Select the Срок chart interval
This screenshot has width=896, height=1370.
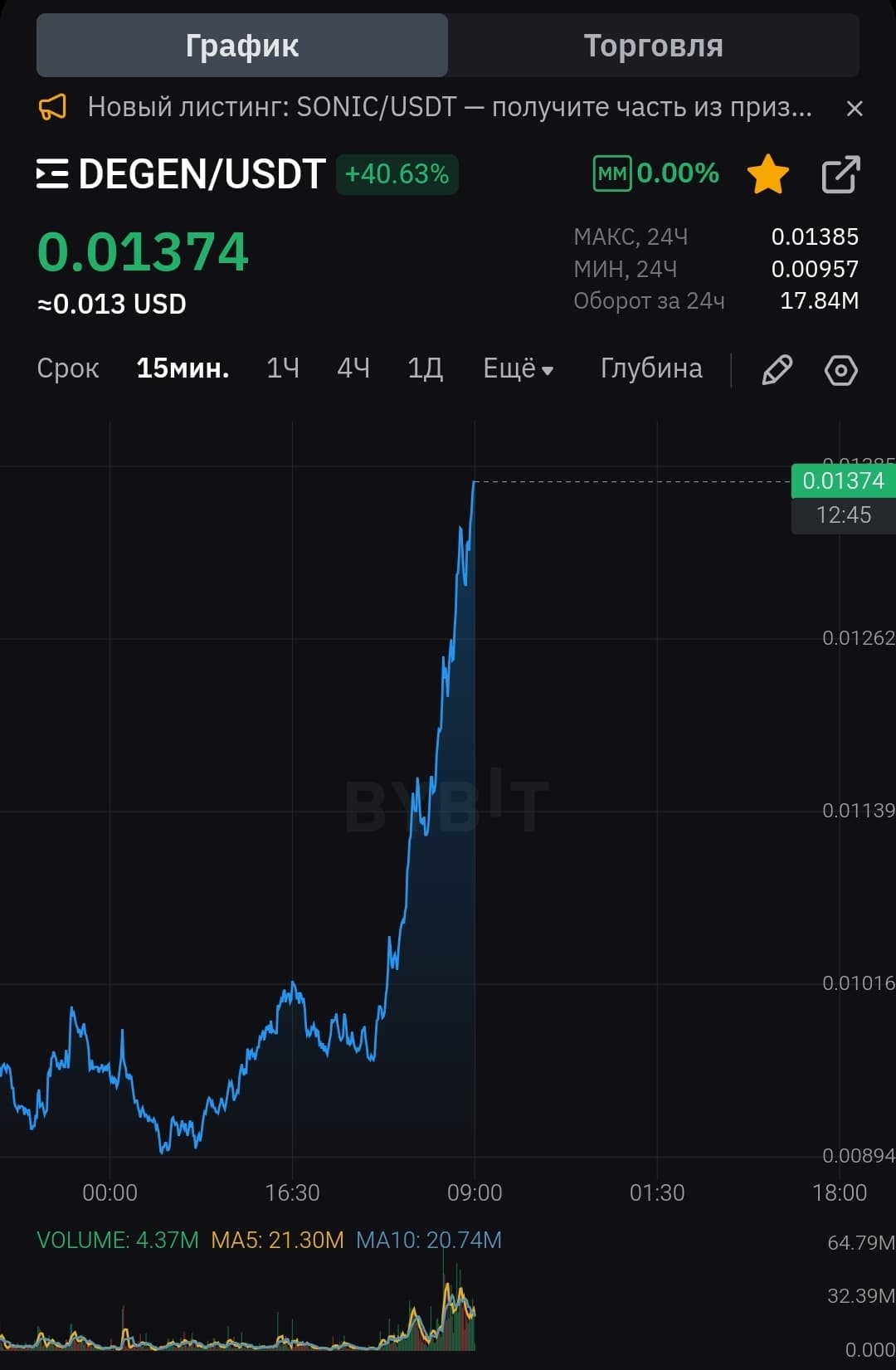(68, 368)
